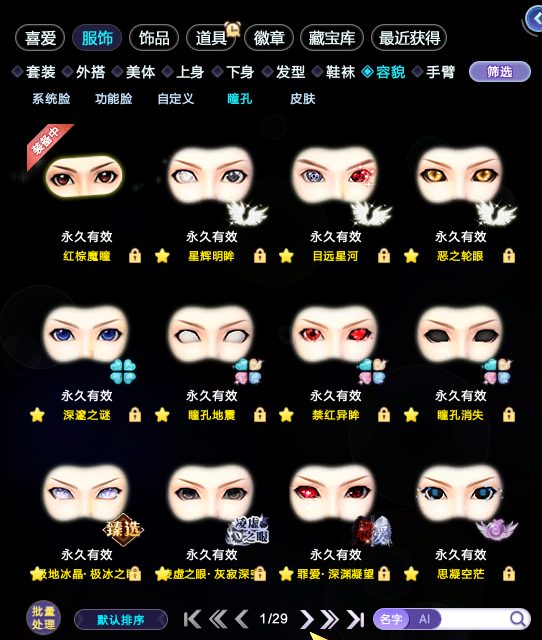Switch to the 道具 tab
Screen dimensions: 542x640
click(211, 38)
